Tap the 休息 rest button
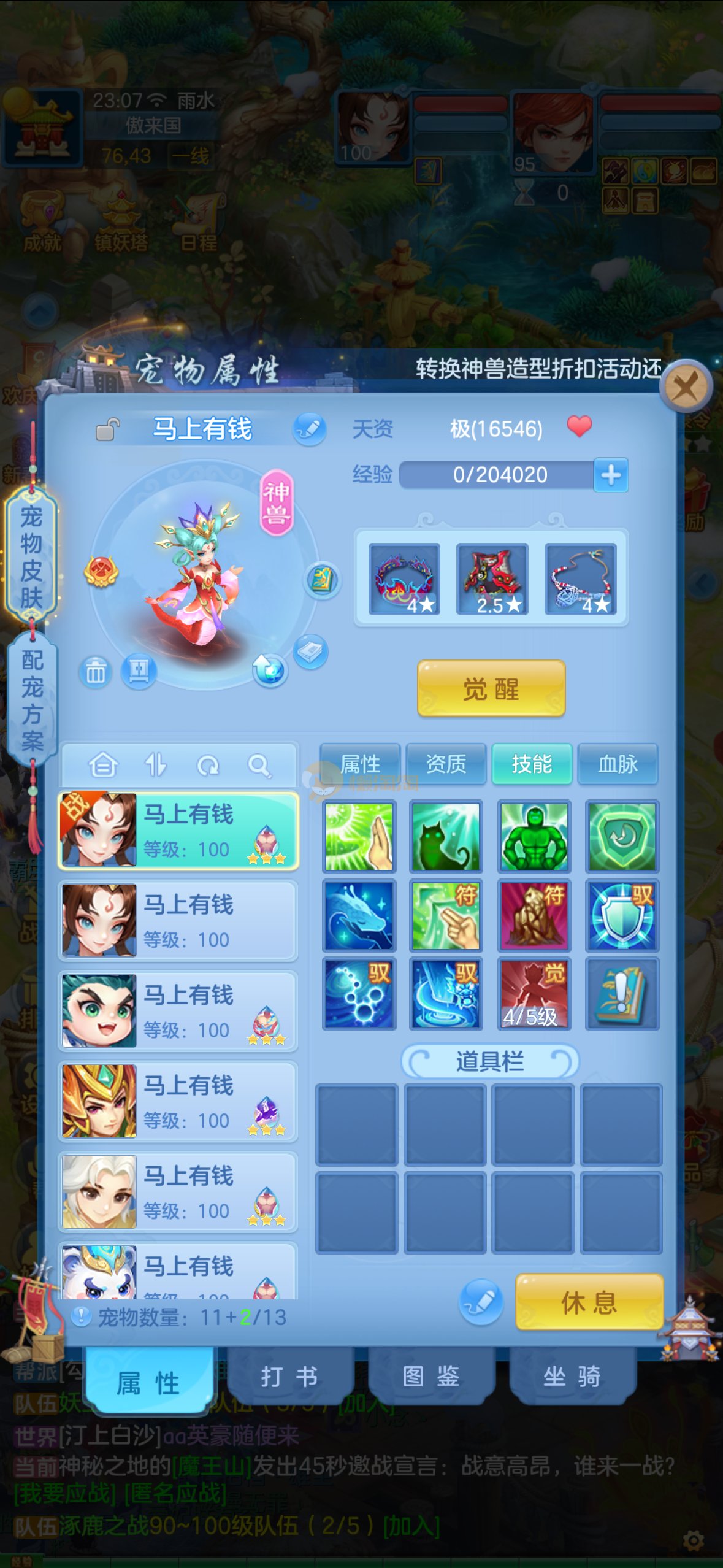The width and height of the screenshot is (723, 1568). [x=589, y=1302]
